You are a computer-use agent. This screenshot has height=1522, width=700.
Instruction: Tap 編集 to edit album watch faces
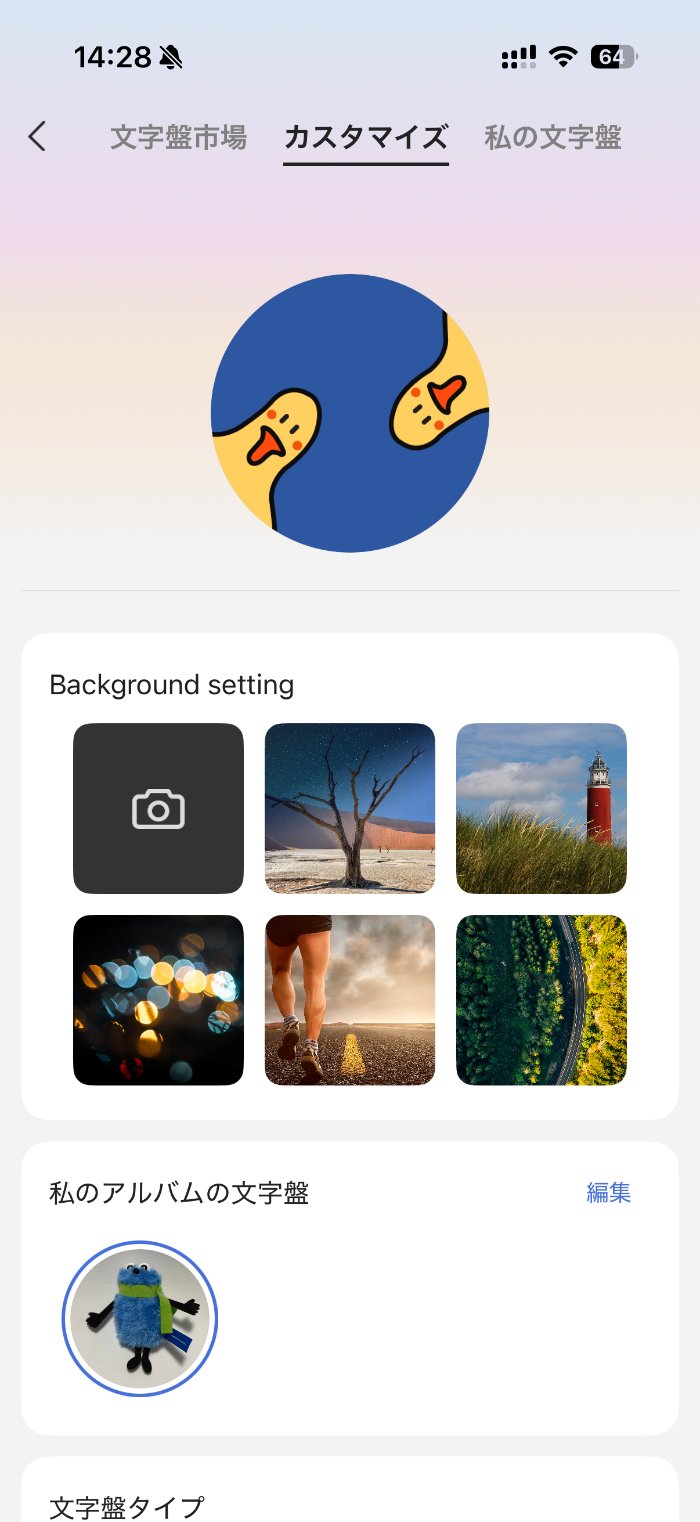click(x=608, y=1192)
